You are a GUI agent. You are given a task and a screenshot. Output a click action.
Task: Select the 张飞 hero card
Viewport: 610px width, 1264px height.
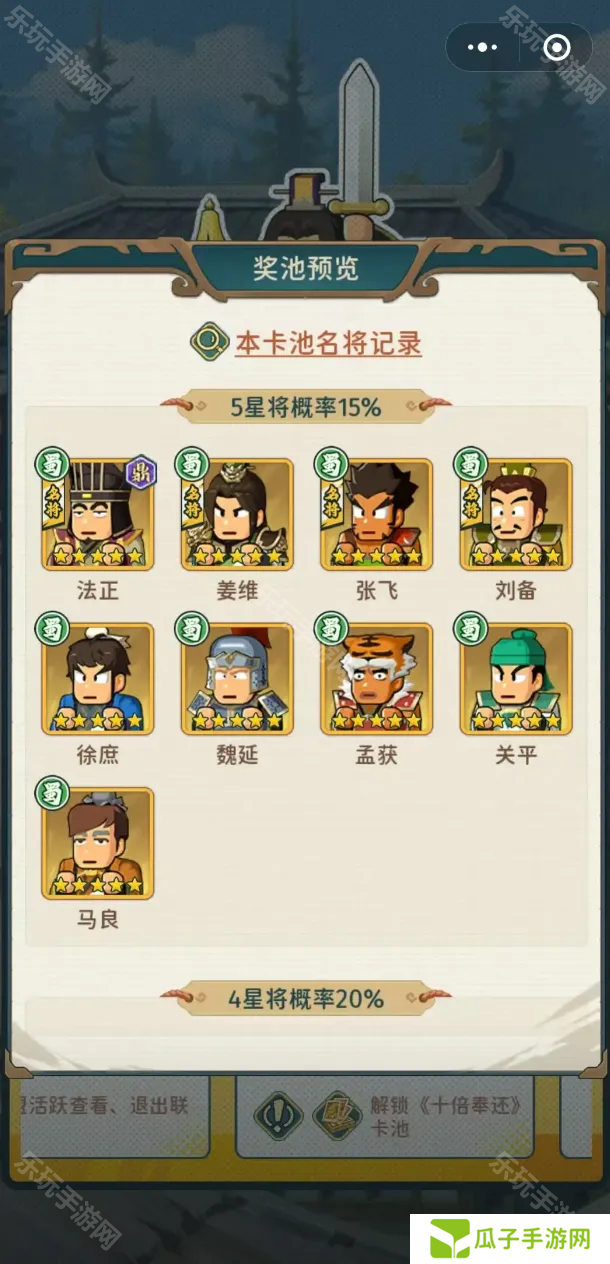377,515
